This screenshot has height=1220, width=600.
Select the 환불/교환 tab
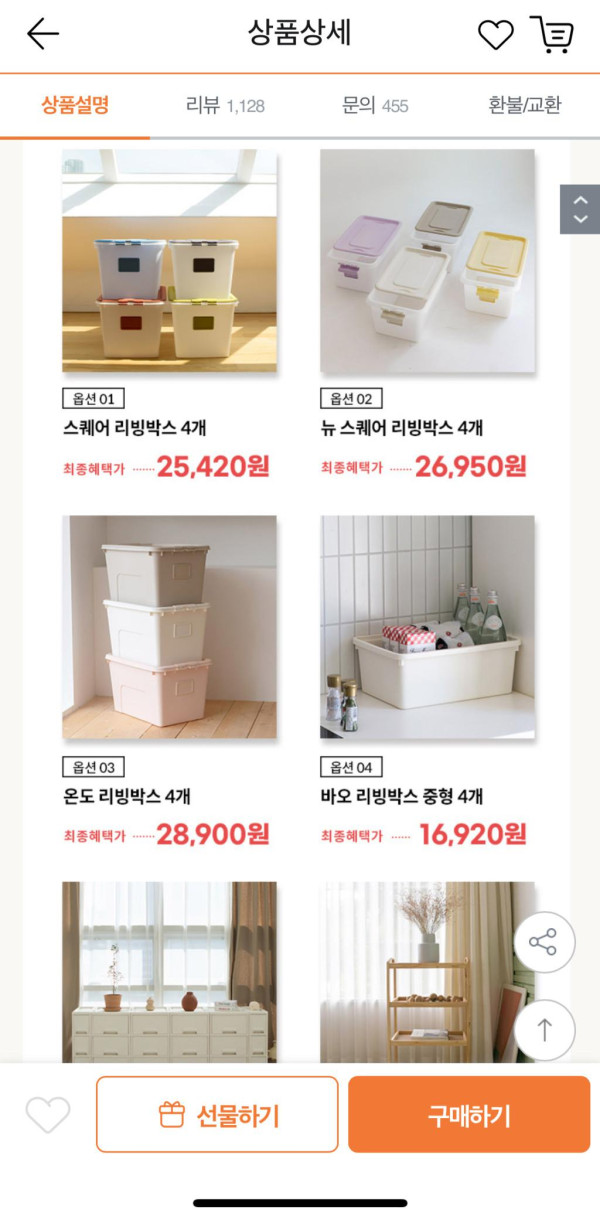525,105
